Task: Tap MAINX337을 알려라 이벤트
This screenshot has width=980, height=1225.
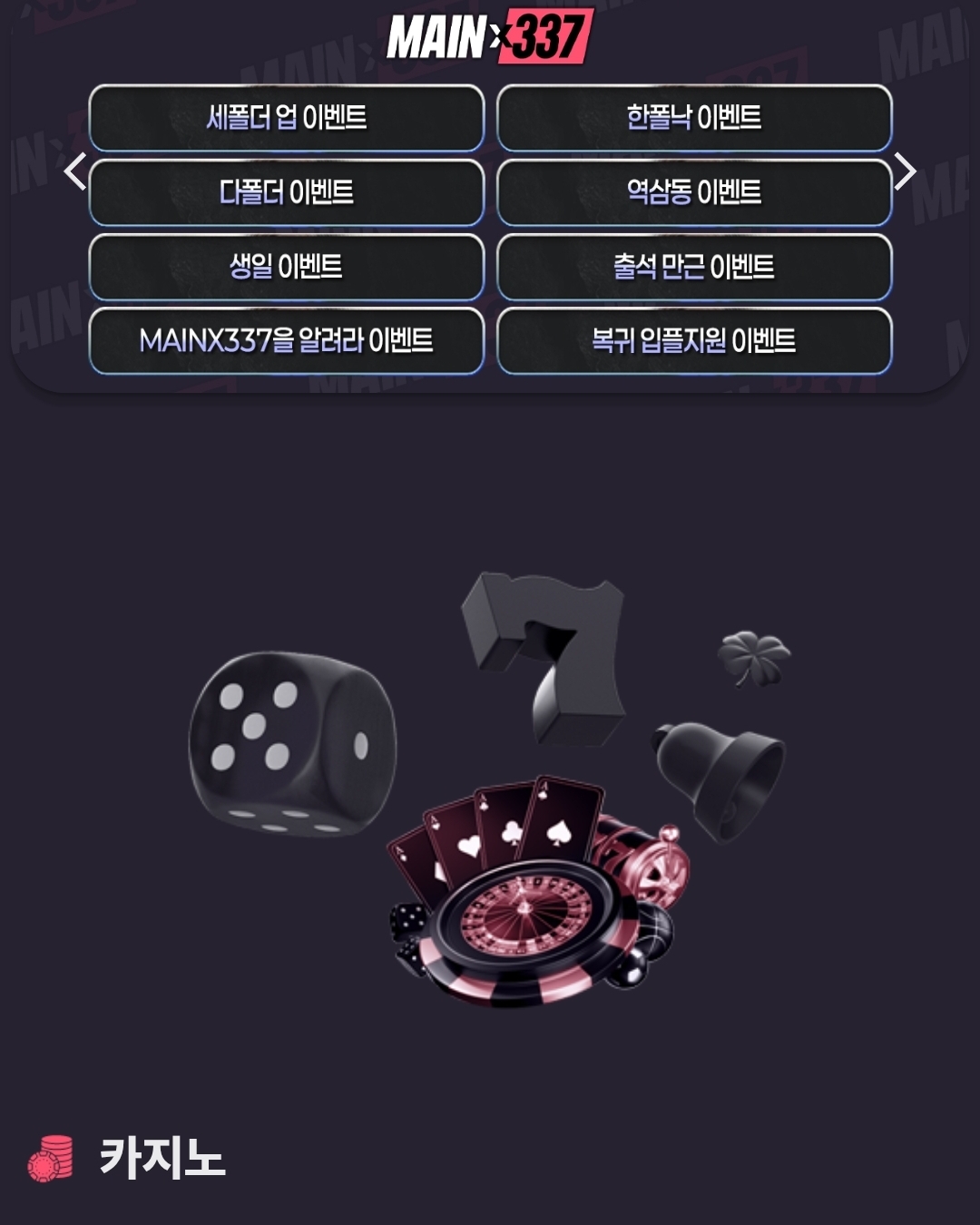Action: [287, 341]
